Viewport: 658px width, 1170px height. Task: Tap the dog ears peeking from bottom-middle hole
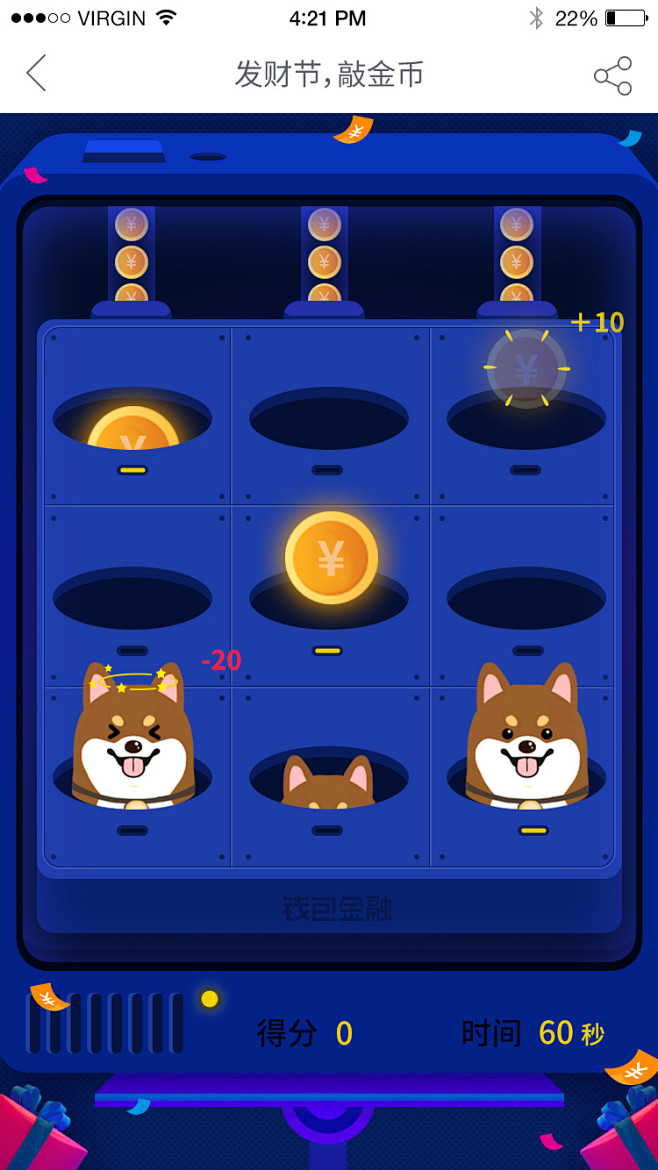(x=328, y=783)
